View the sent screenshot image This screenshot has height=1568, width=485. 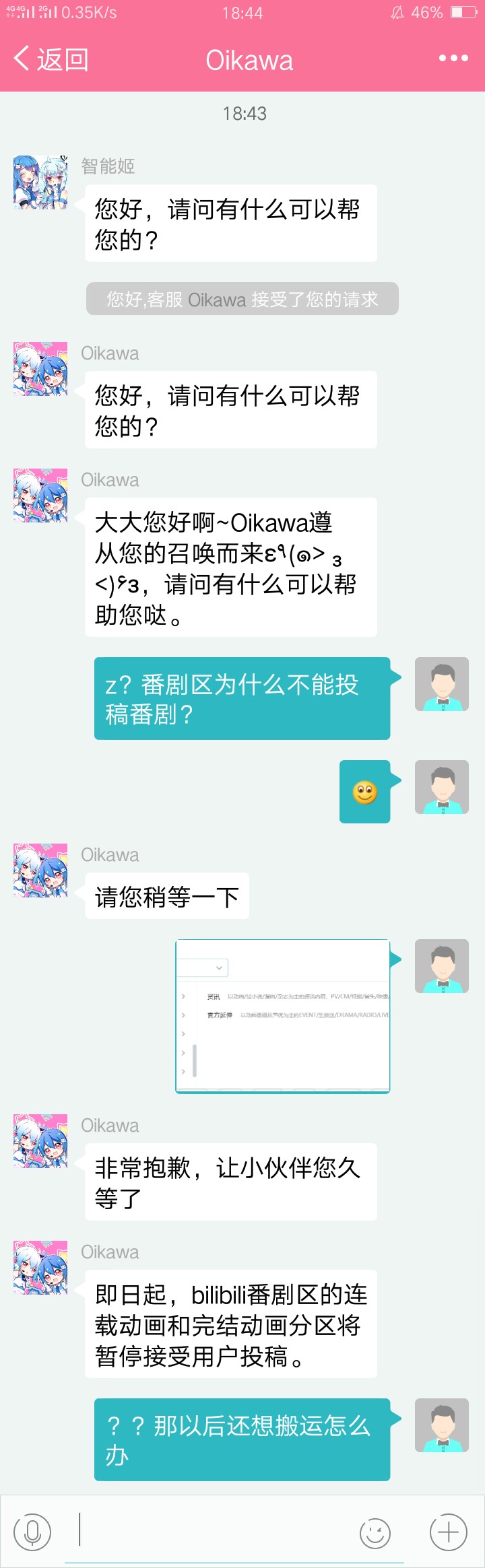283,1015
